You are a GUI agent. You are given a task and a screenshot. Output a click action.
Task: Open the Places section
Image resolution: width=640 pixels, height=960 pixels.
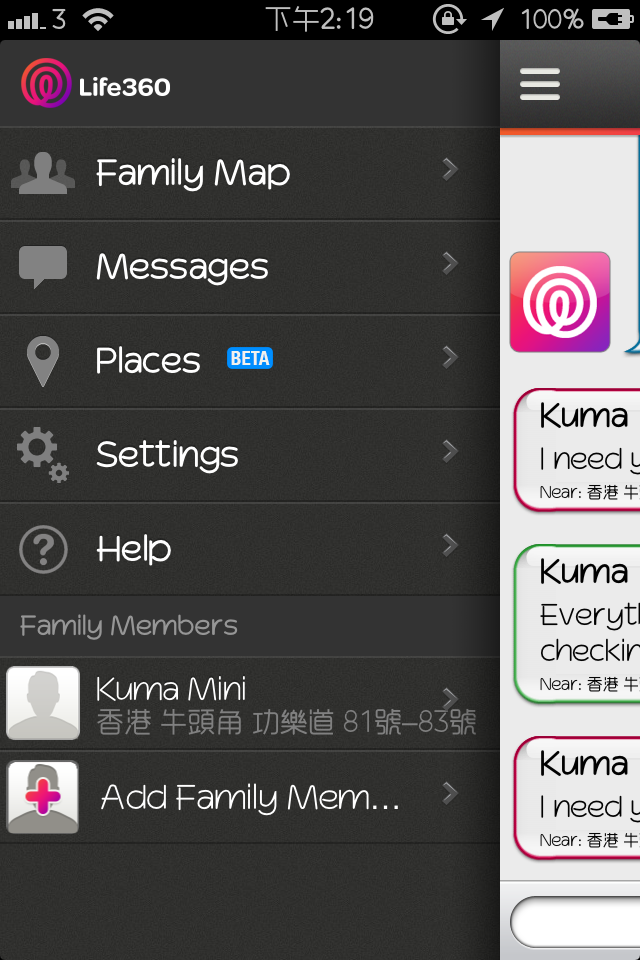click(x=248, y=361)
